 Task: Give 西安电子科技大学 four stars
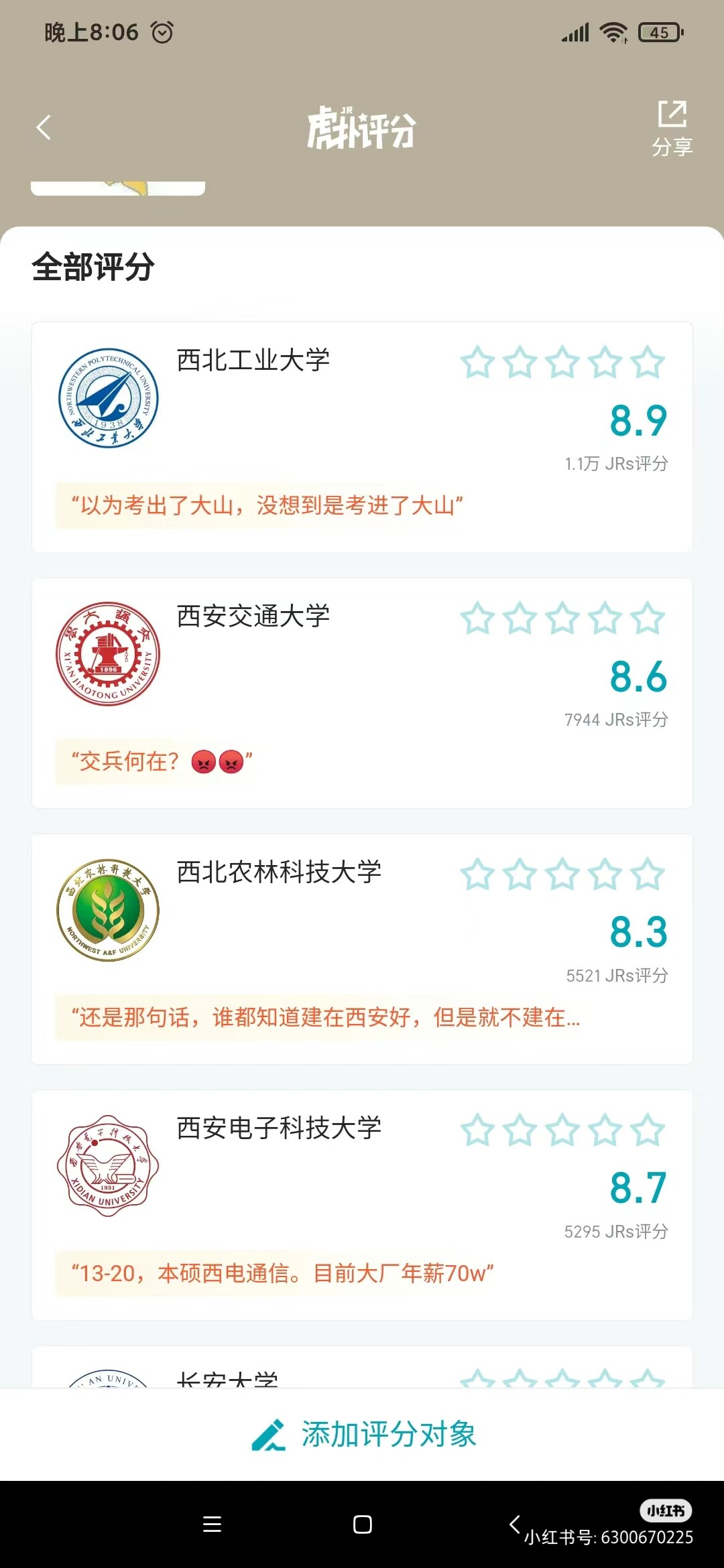(605, 1130)
